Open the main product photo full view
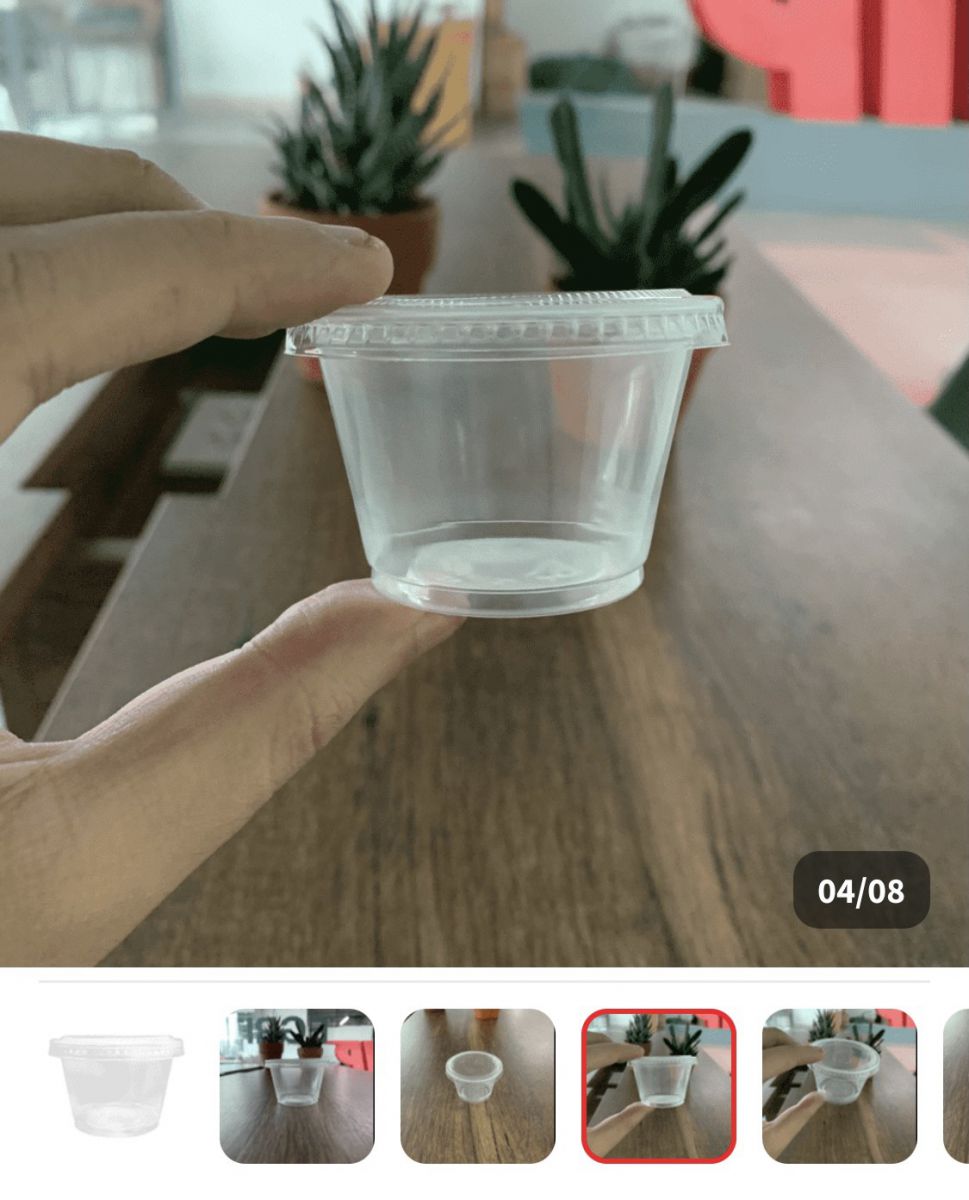 point(484,480)
